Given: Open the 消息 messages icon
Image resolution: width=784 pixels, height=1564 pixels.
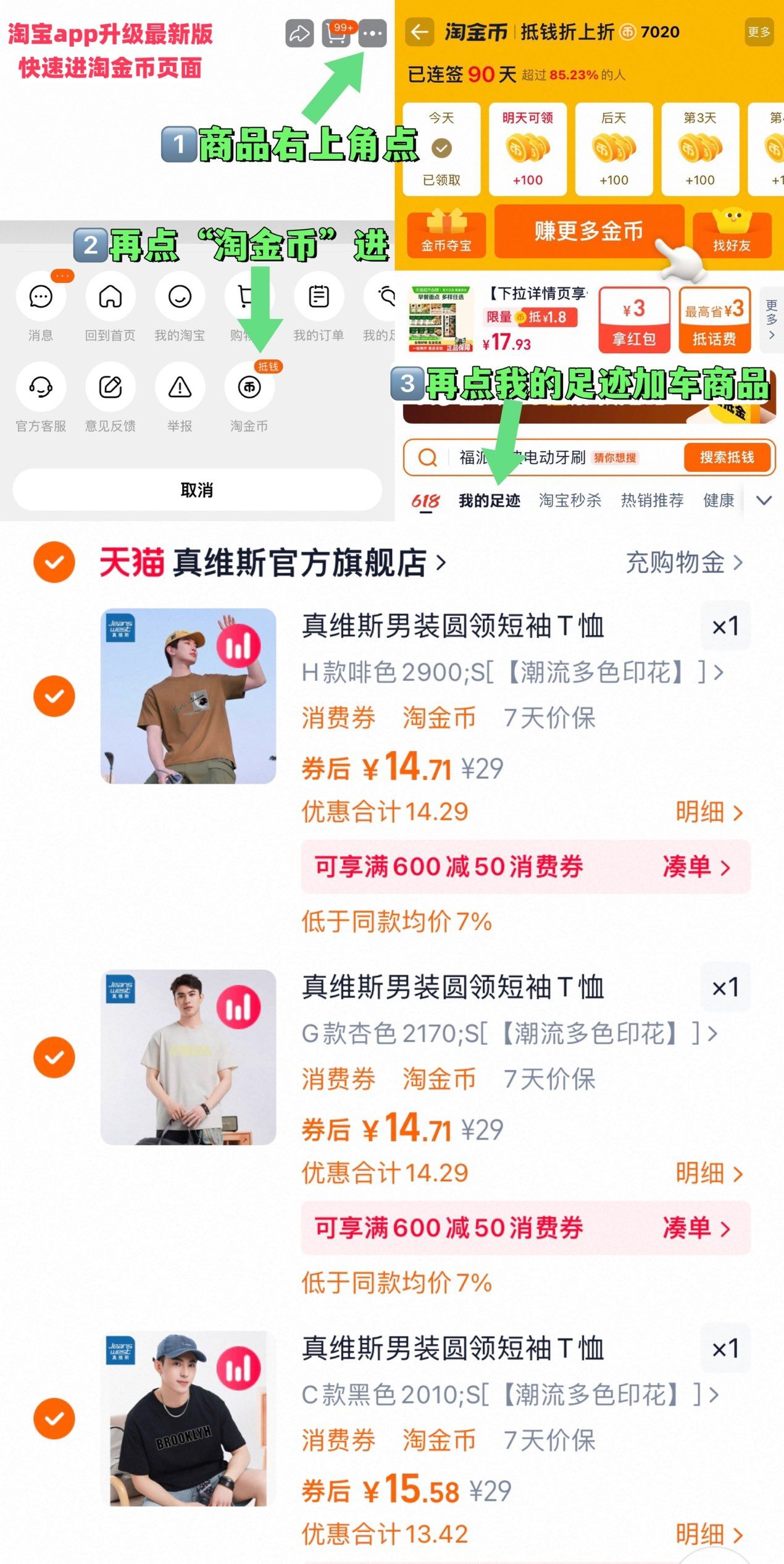Looking at the screenshot, I should tap(40, 297).
